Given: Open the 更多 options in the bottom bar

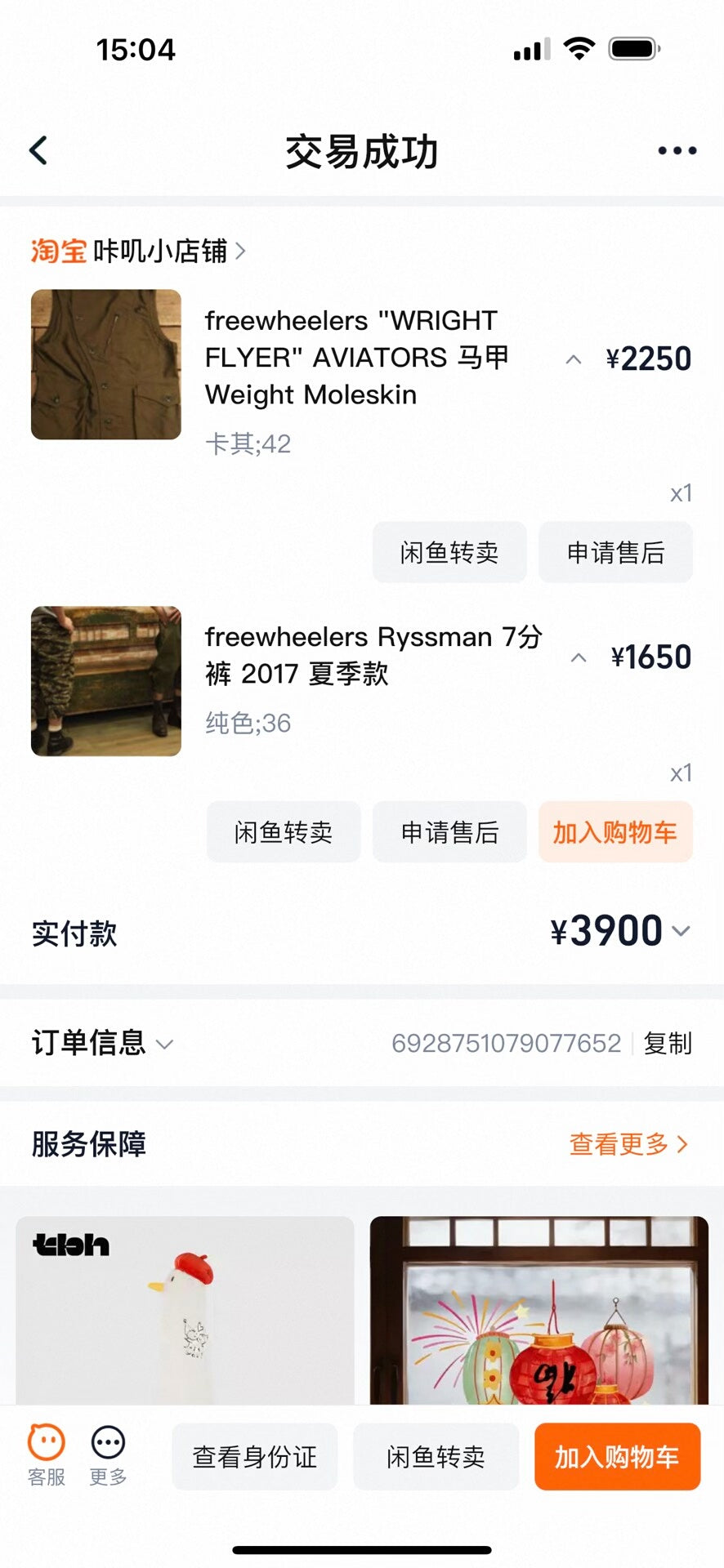Looking at the screenshot, I should [108, 1455].
